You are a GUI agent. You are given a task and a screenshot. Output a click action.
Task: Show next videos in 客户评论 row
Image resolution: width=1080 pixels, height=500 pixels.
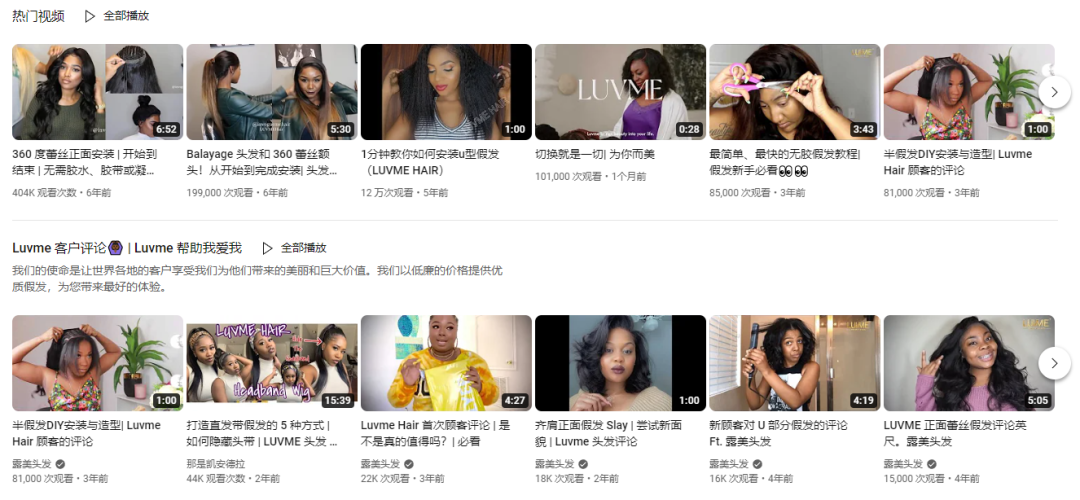[x=1054, y=363]
